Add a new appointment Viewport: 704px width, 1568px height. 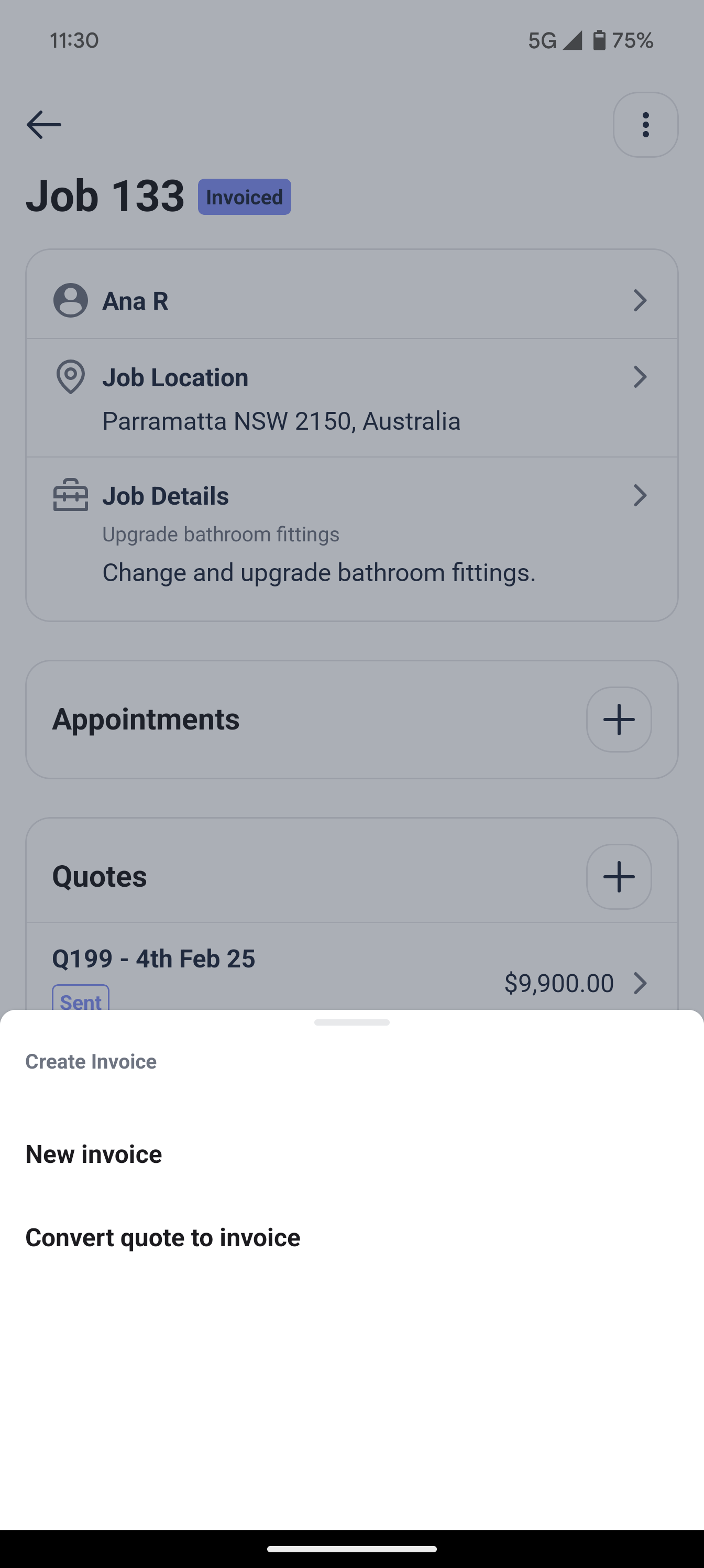pyautogui.click(x=618, y=720)
